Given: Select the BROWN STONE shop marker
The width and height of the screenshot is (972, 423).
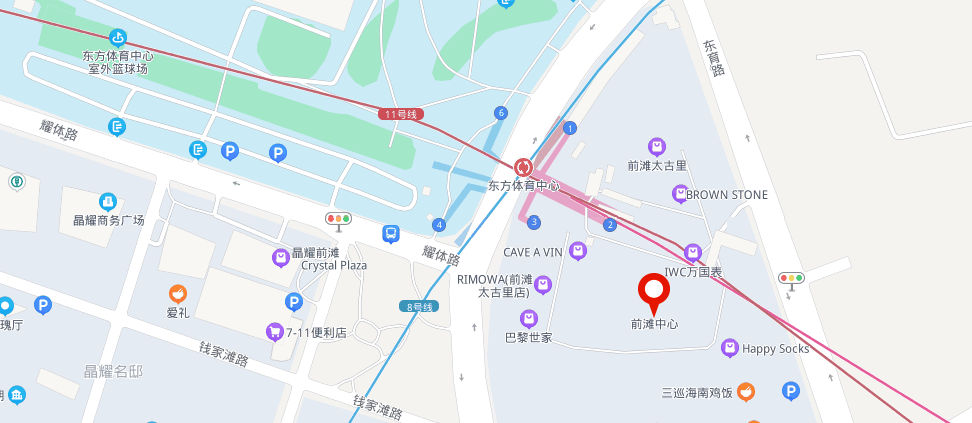Looking at the screenshot, I should (x=680, y=194).
